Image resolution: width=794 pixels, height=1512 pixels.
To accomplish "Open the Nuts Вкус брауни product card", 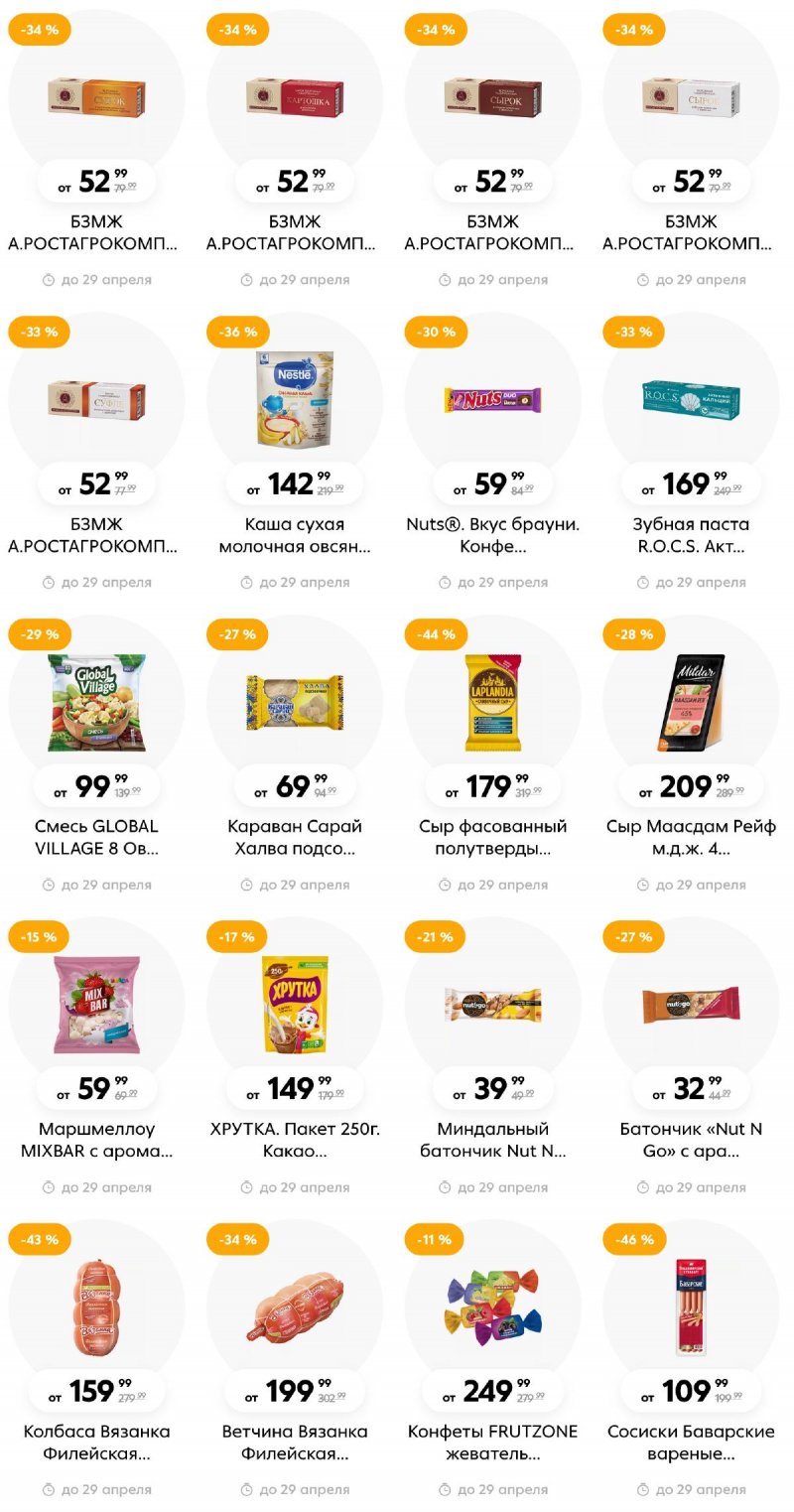I will (492, 400).
